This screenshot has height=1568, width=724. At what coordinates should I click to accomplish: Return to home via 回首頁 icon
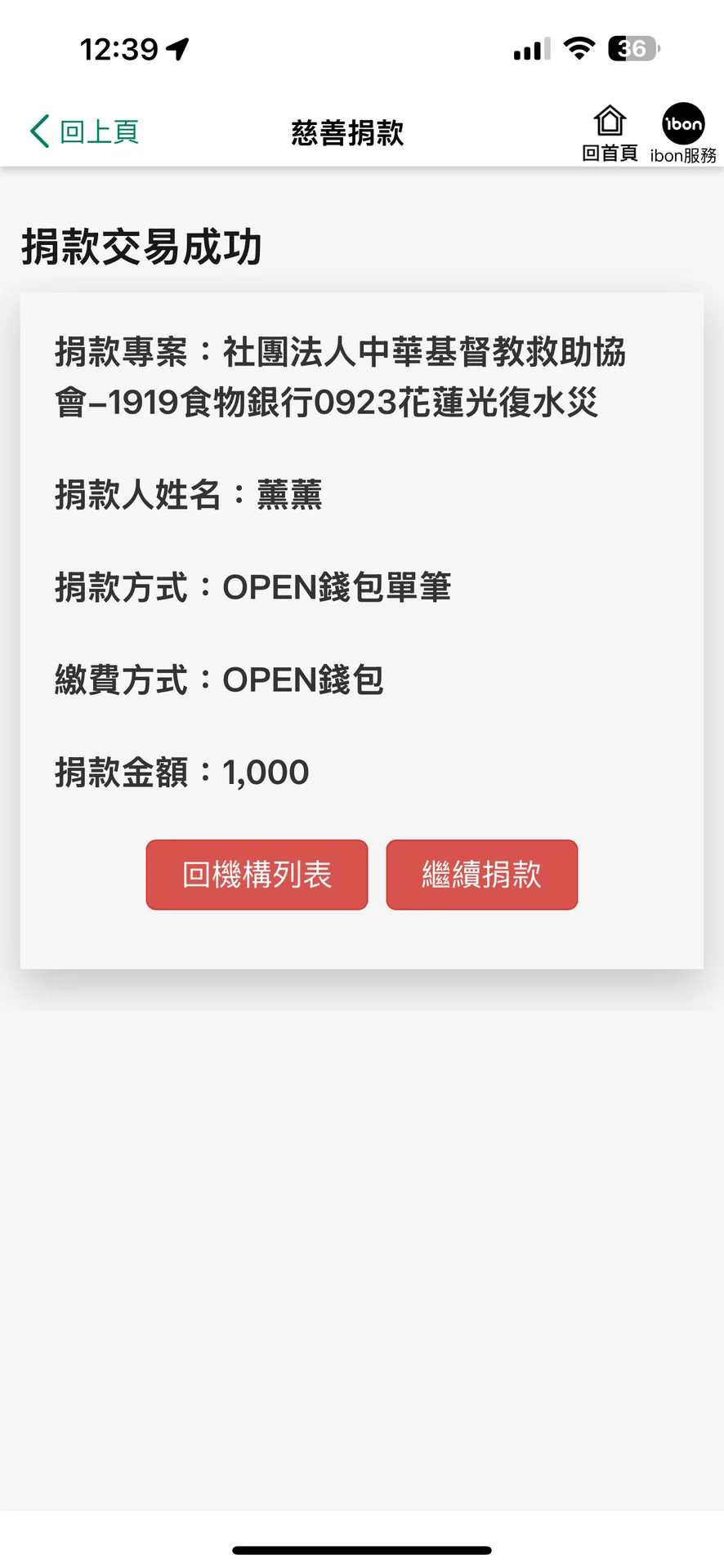pyautogui.click(x=610, y=133)
